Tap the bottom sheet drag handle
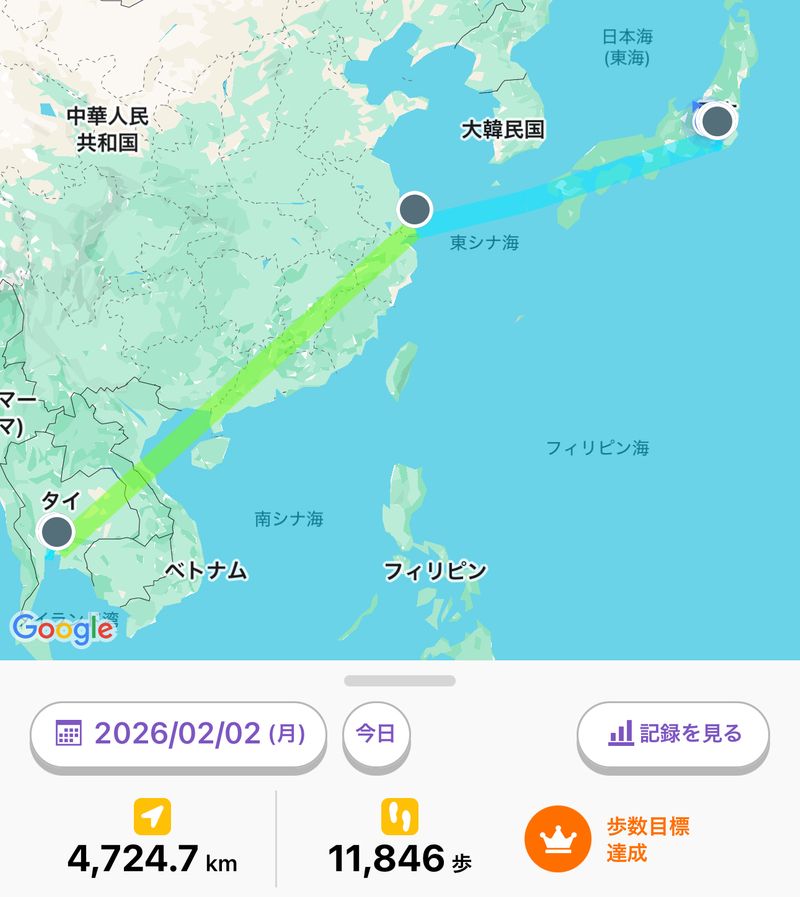Viewport: 800px width, 897px height. click(400, 681)
